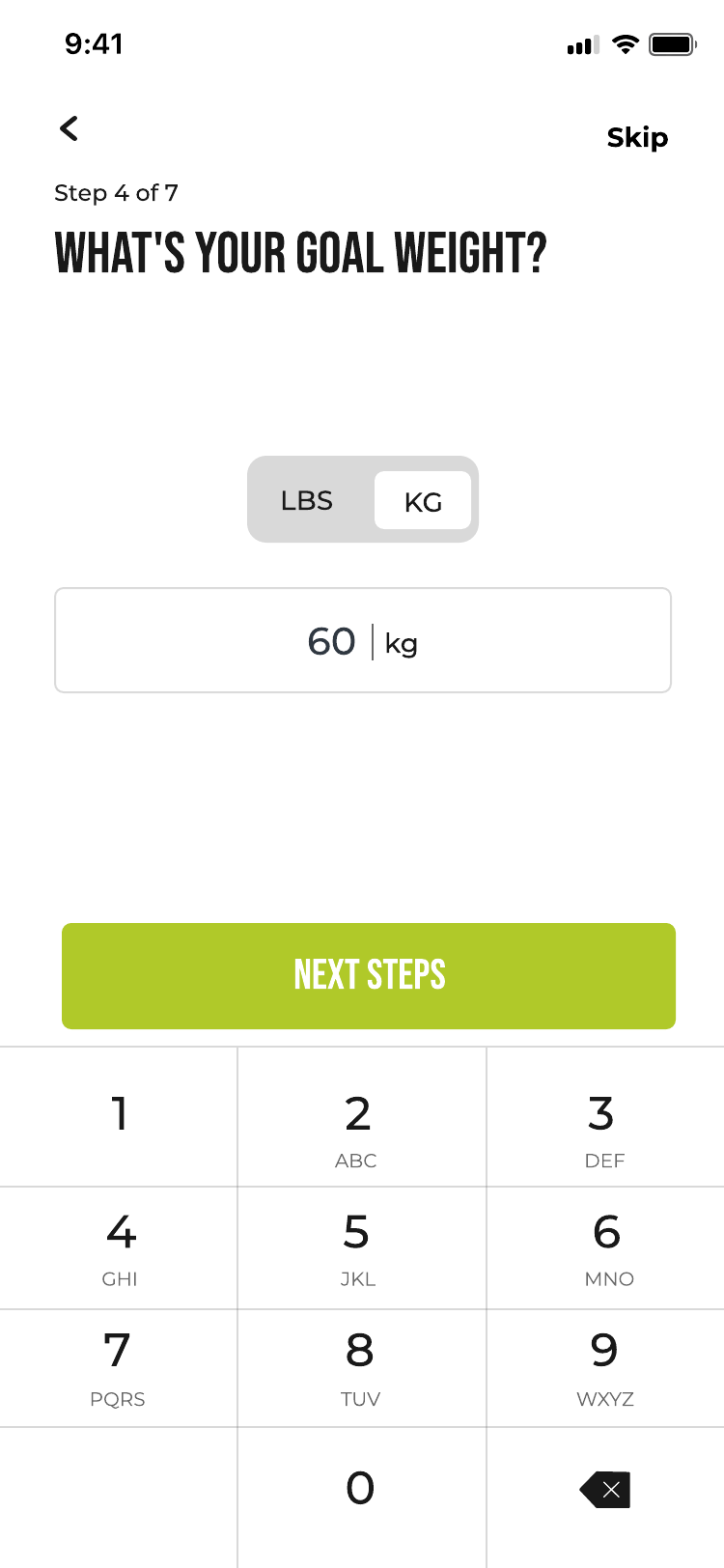Screen dimensions: 724x1568
Task: Switch weight unit to LBS
Action: tap(307, 500)
